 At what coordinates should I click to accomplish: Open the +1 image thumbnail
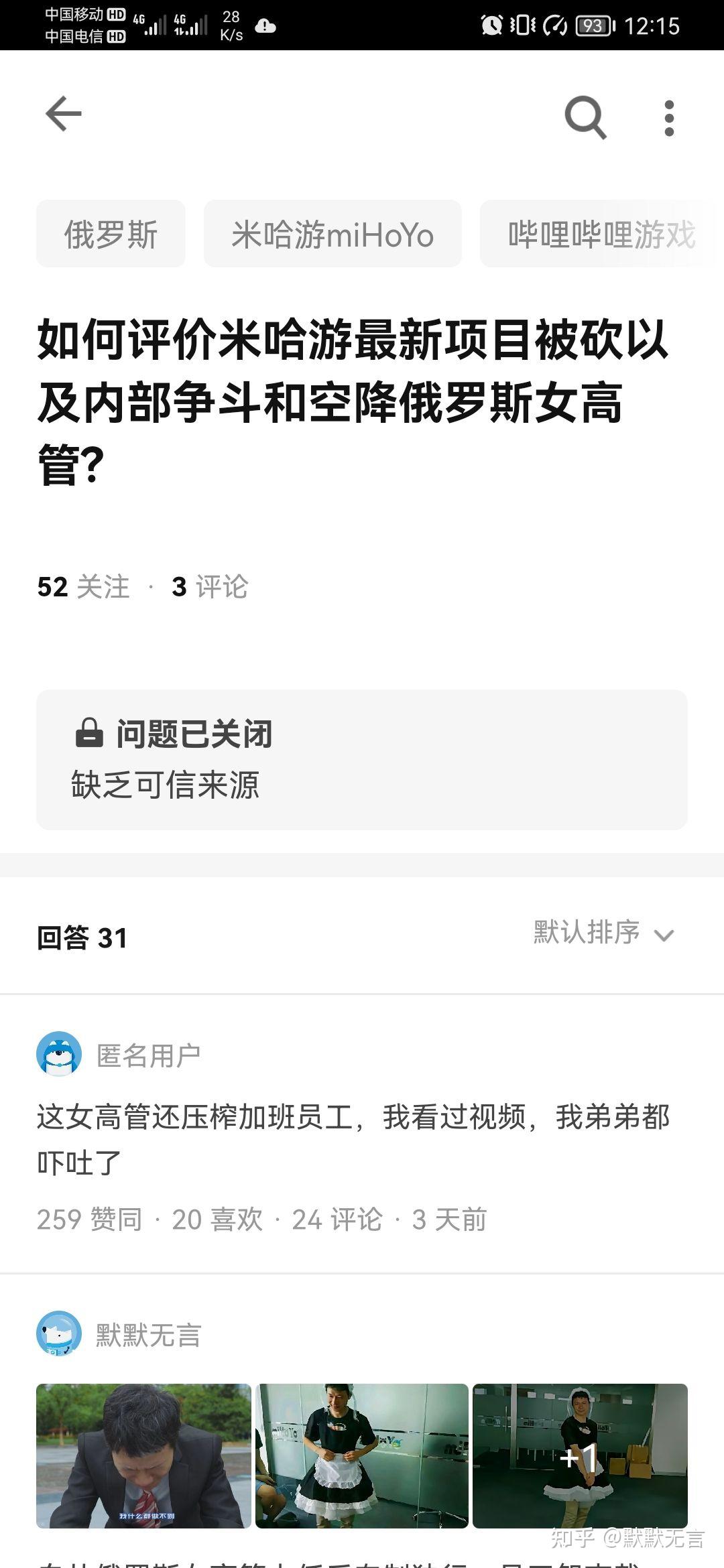coord(580,1455)
